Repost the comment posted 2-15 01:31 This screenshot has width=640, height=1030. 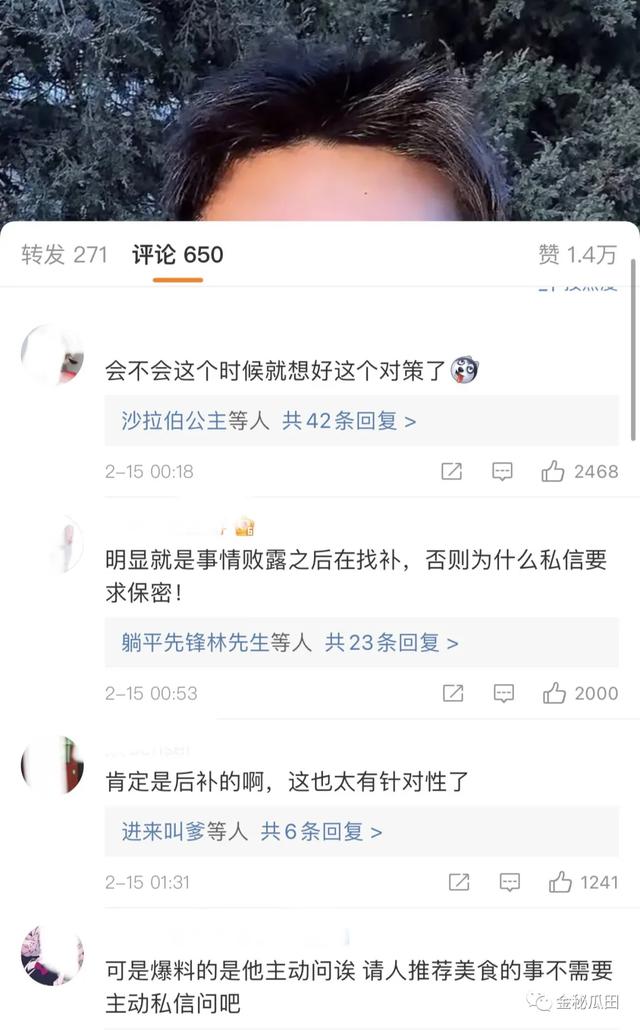coord(459,882)
